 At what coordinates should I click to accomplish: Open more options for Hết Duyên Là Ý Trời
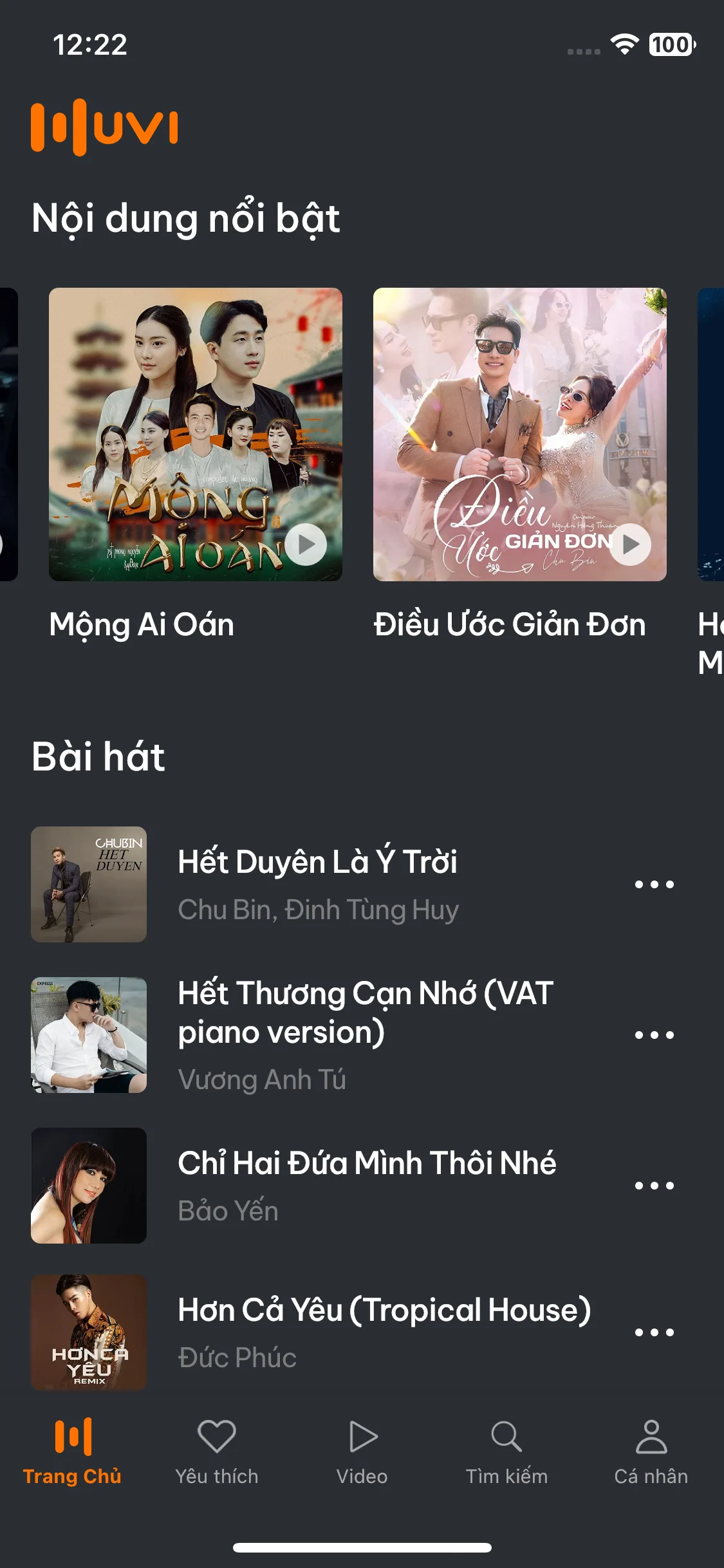pyautogui.click(x=654, y=884)
